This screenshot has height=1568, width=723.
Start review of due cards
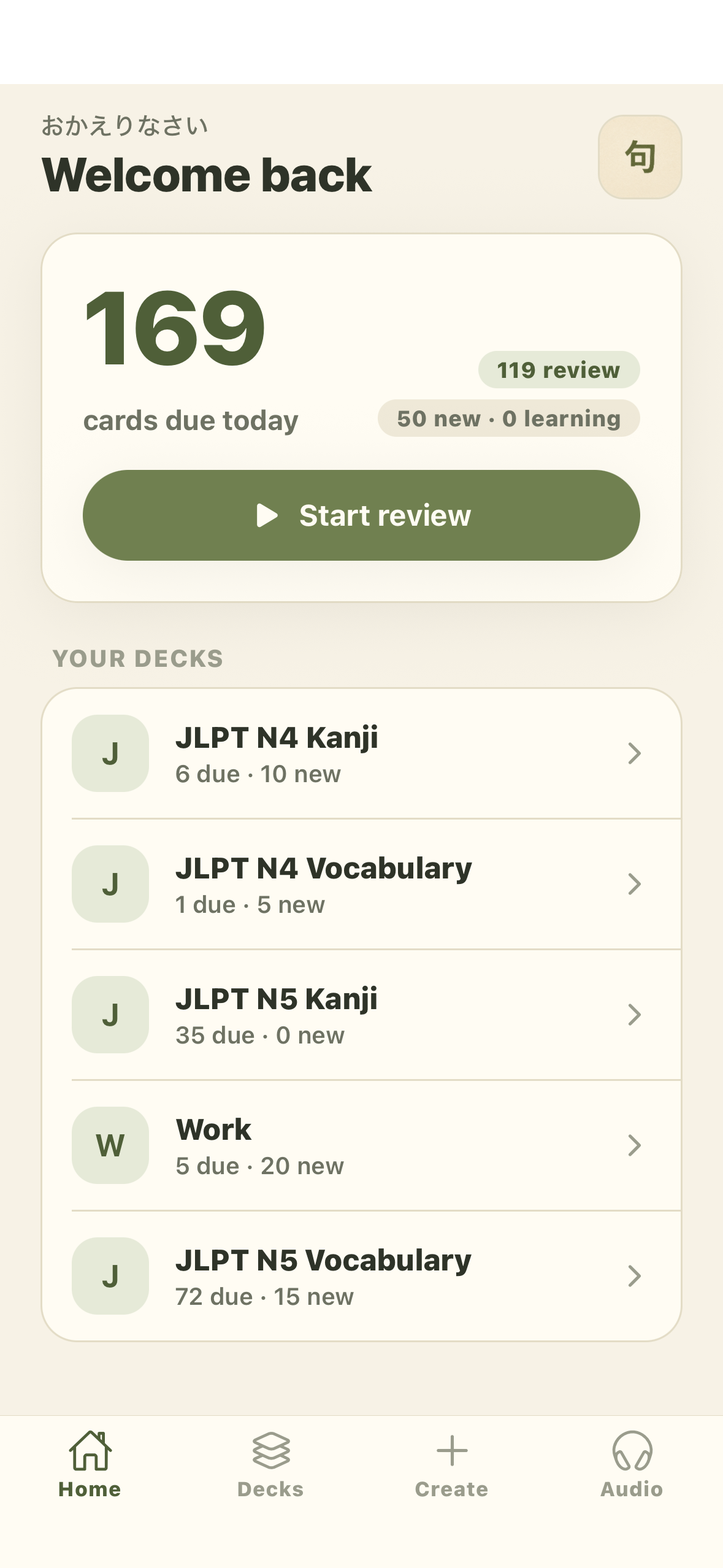[x=361, y=515]
